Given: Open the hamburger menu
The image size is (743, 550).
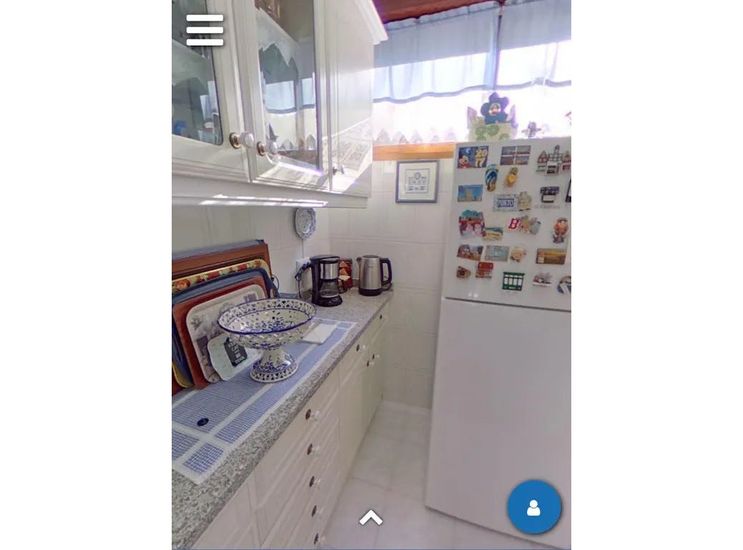Looking at the screenshot, I should point(205,30).
